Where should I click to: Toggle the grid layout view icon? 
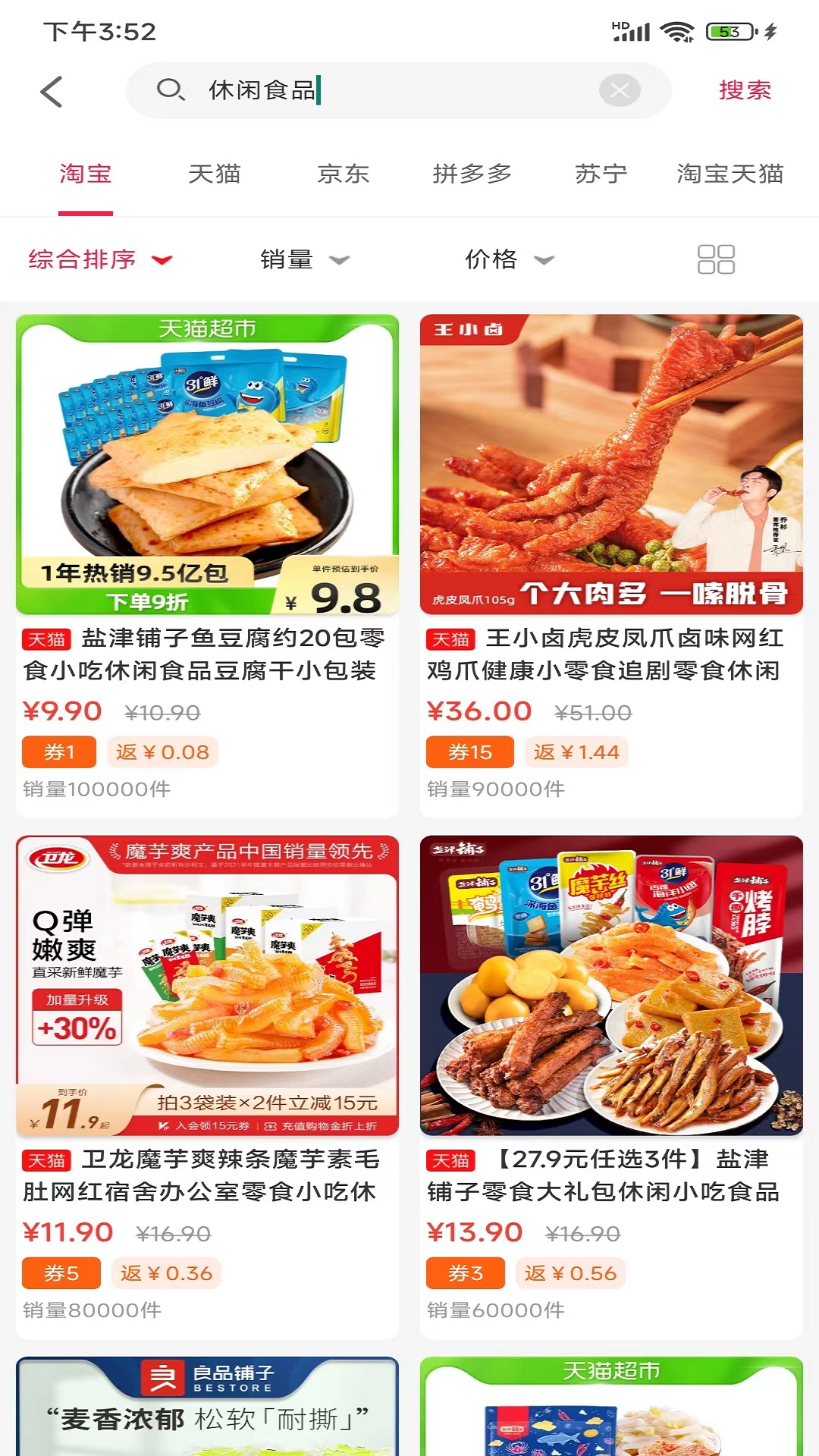tap(715, 259)
